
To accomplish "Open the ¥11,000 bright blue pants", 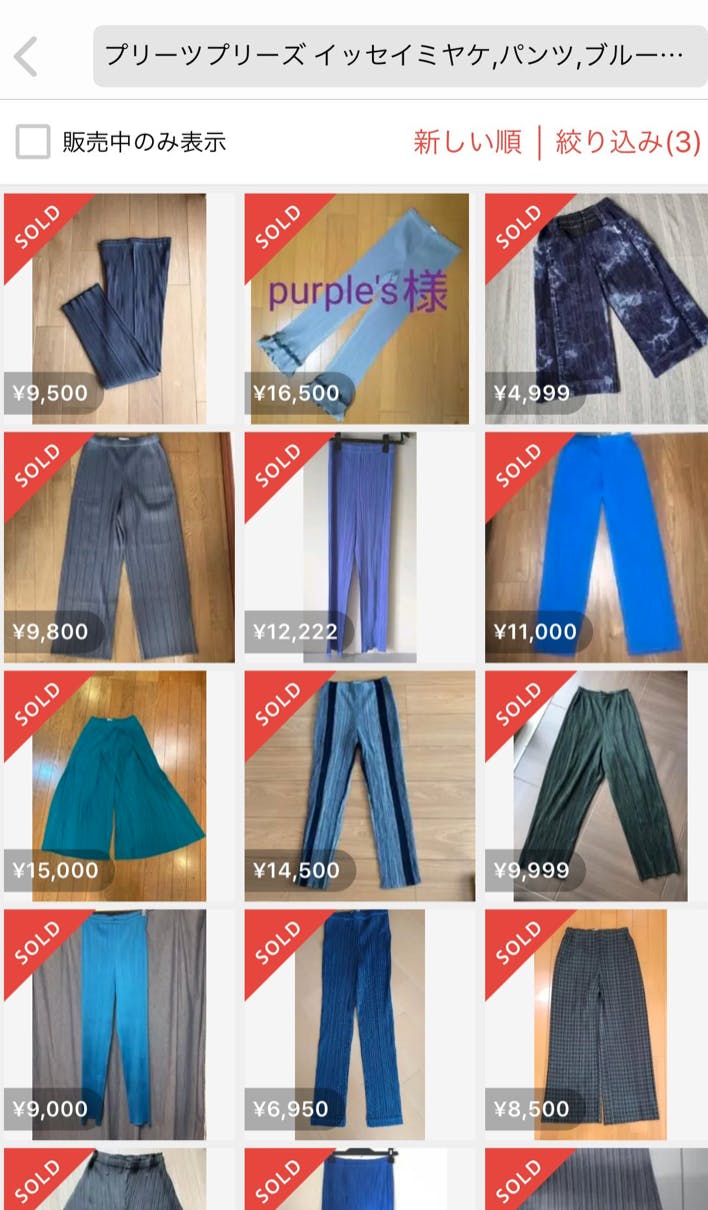I will coord(596,547).
